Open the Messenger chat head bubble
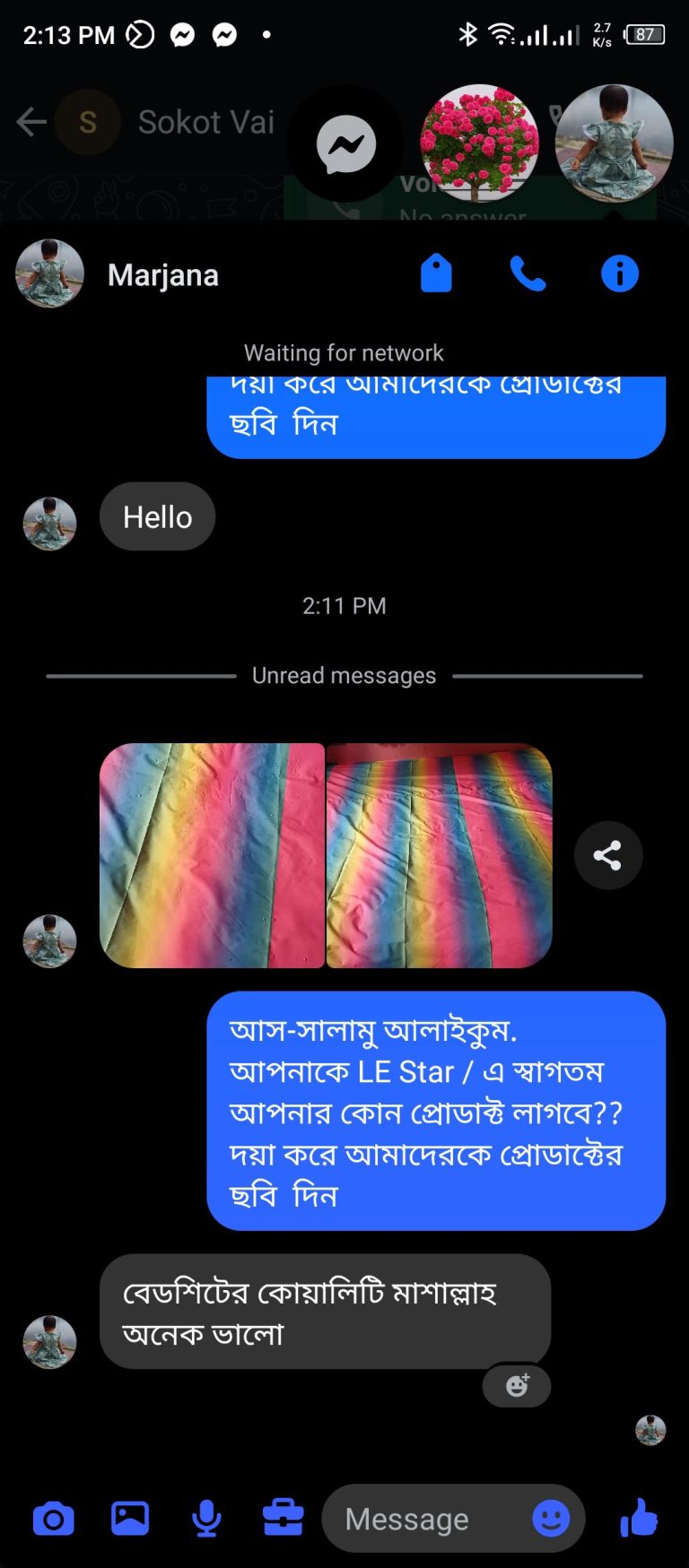Viewport: 689px width, 1568px height. pos(345,143)
